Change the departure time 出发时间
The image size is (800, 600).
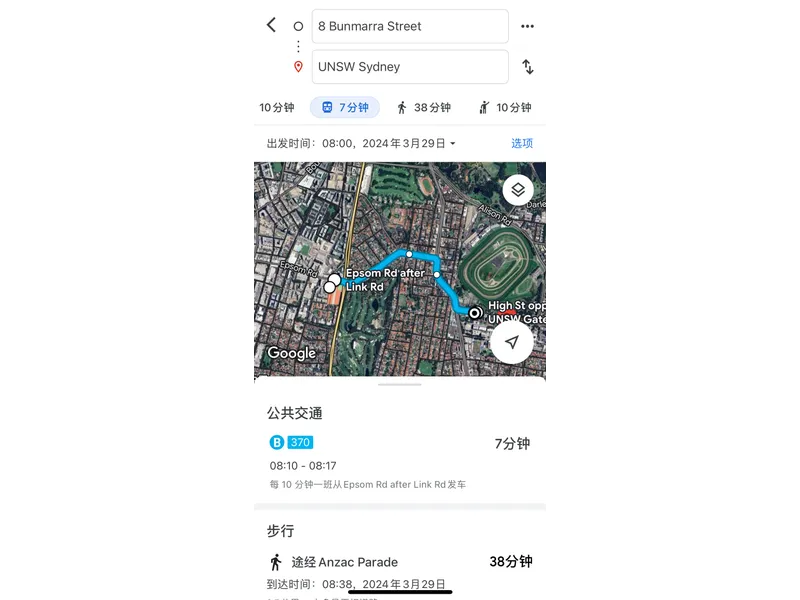click(361, 143)
